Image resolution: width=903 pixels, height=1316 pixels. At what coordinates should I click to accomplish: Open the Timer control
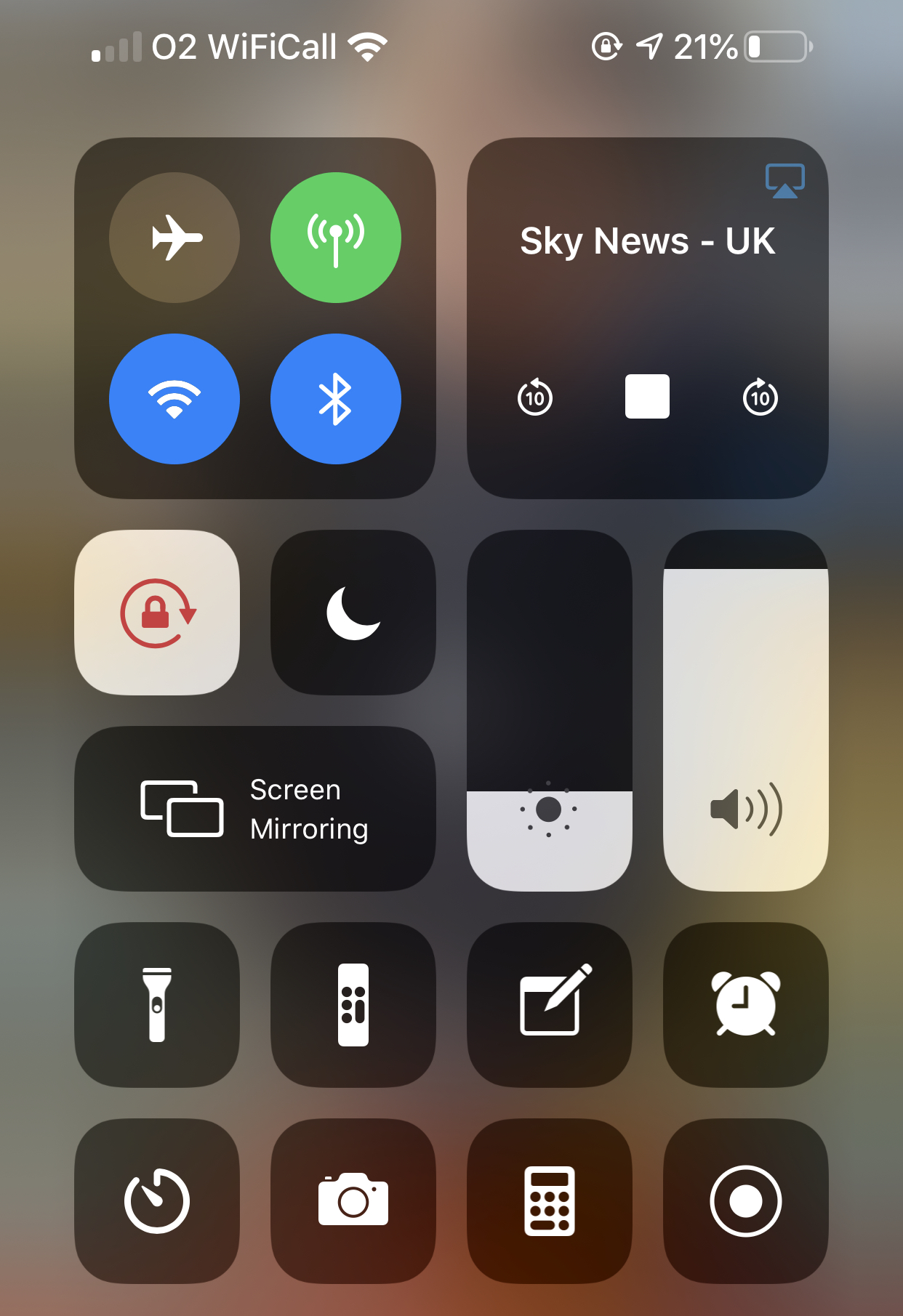(157, 1203)
